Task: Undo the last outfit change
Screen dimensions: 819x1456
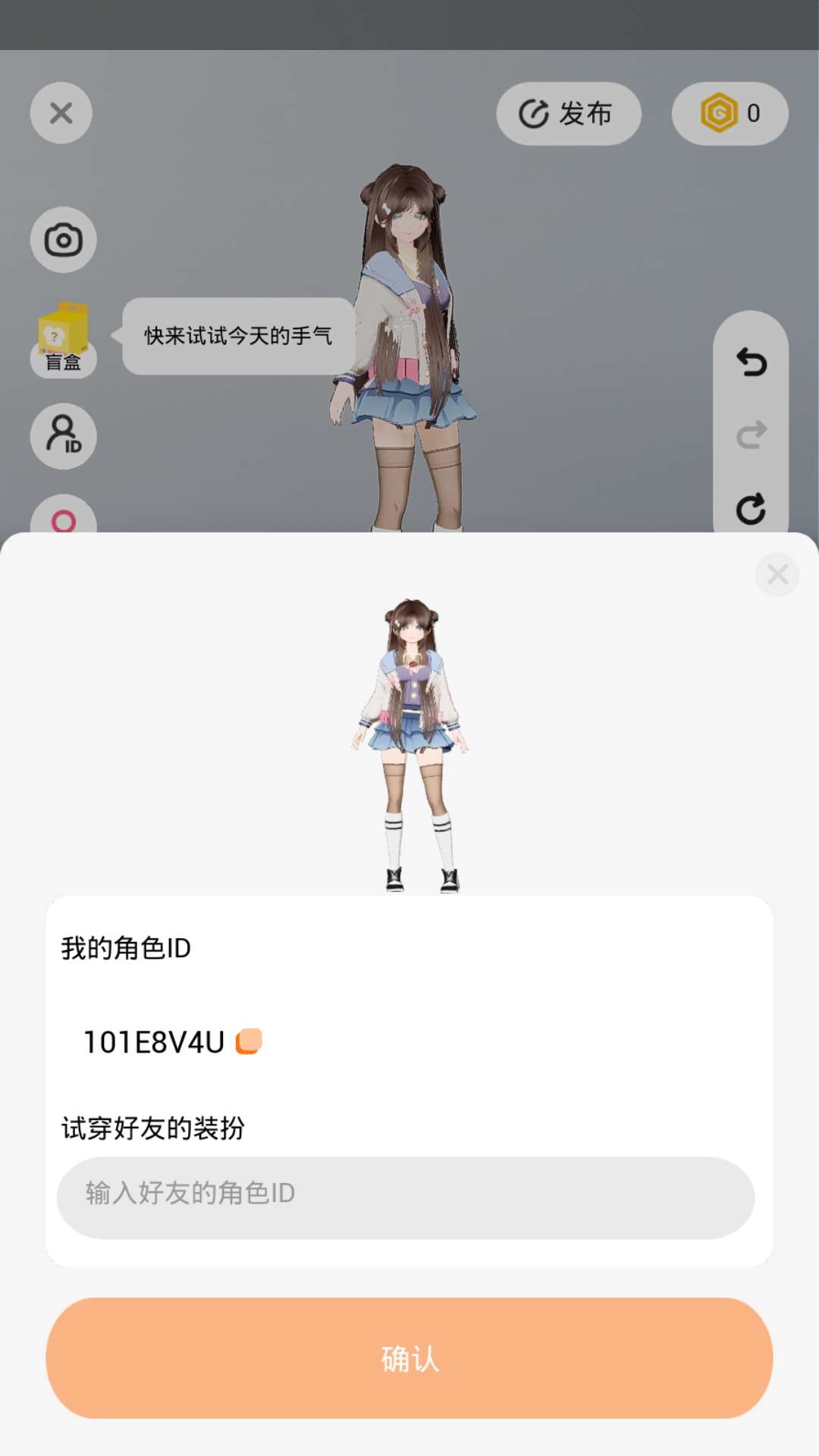Action: pyautogui.click(x=752, y=362)
